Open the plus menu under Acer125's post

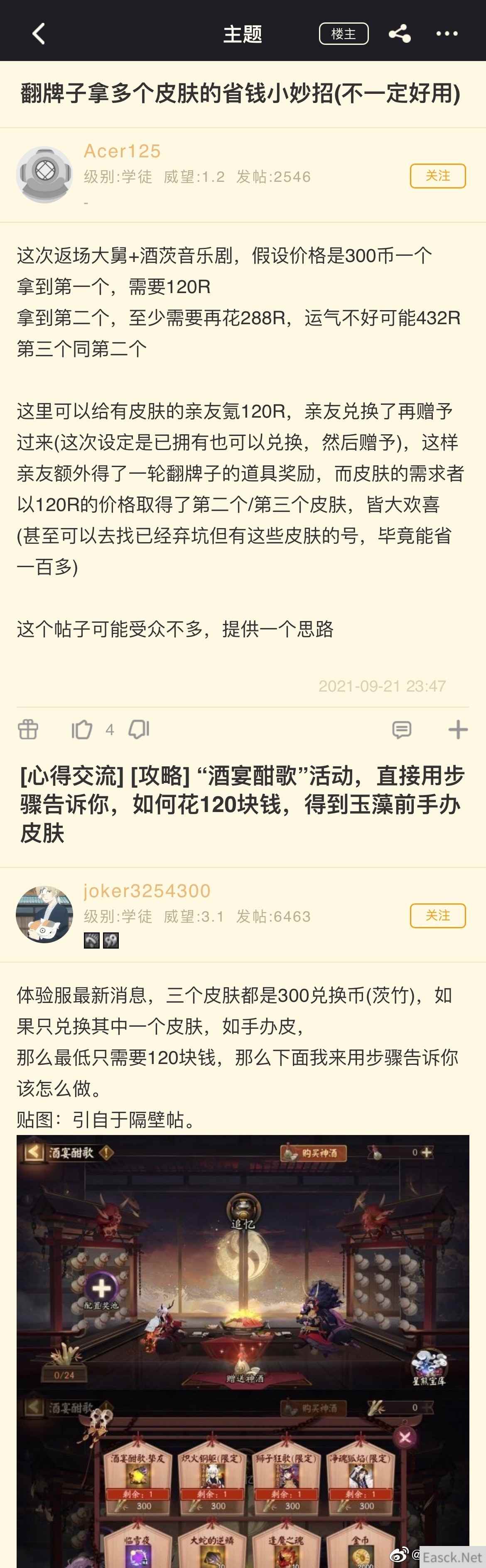pos(457,729)
